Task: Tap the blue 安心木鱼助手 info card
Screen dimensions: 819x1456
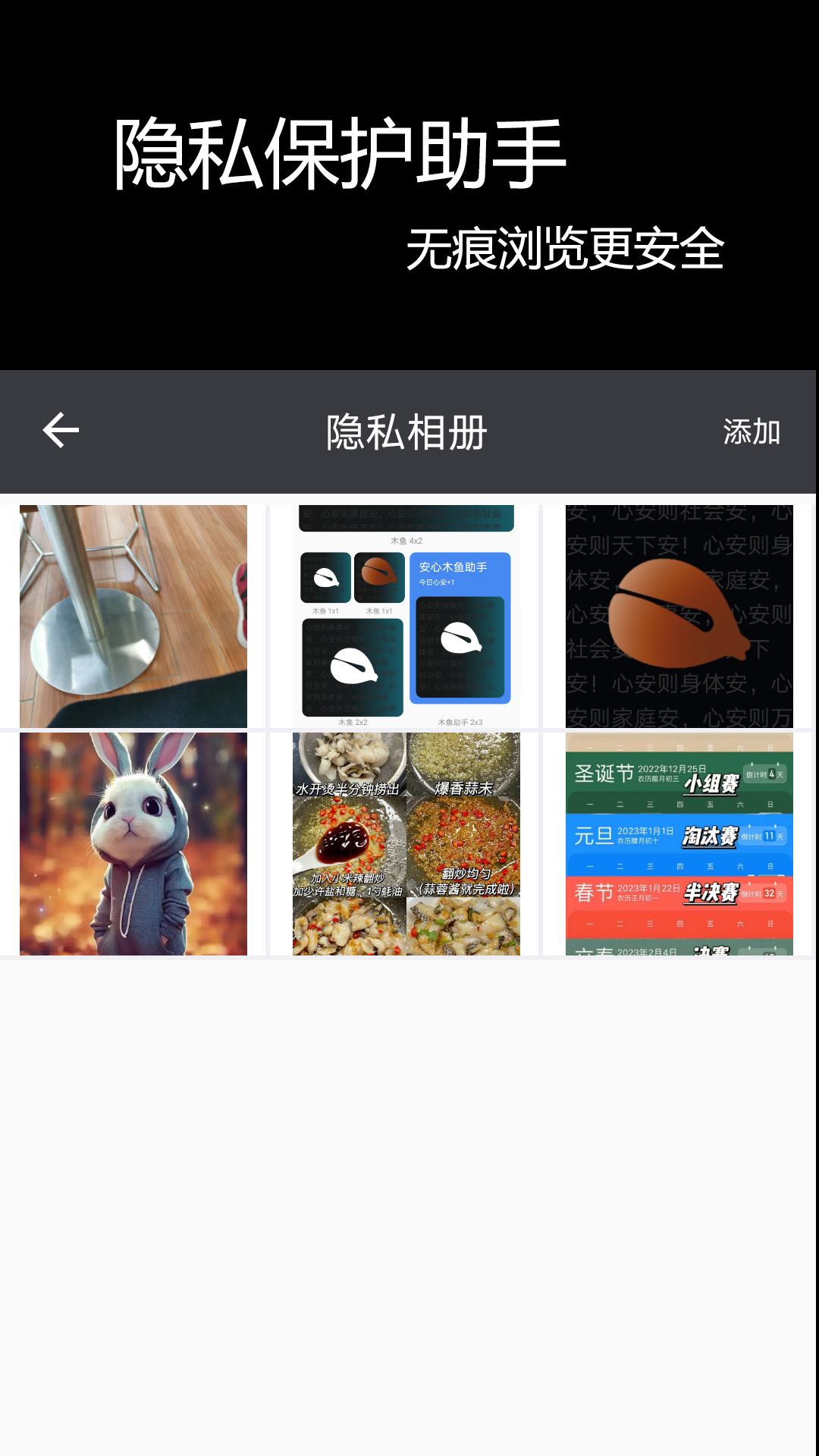Action: click(x=453, y=566)
